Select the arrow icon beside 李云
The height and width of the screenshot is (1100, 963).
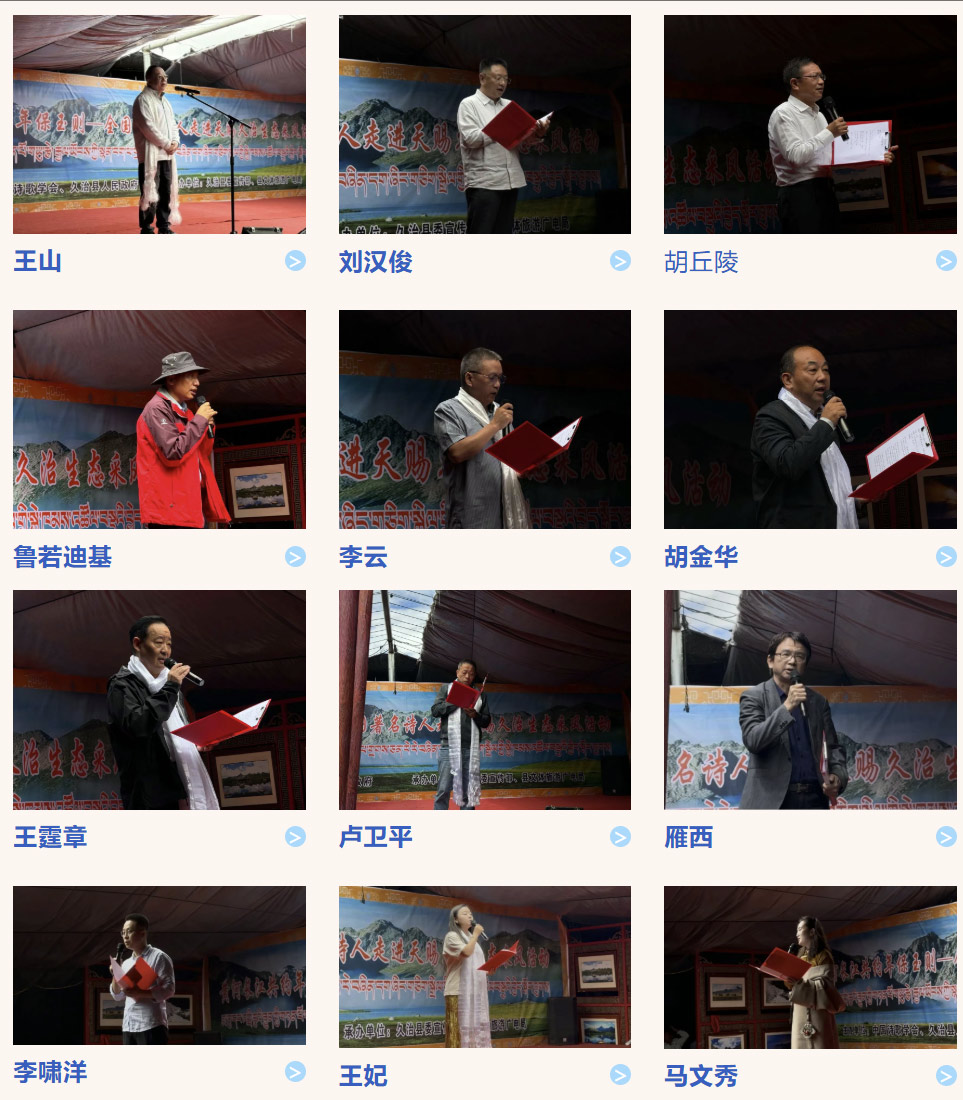620,557
